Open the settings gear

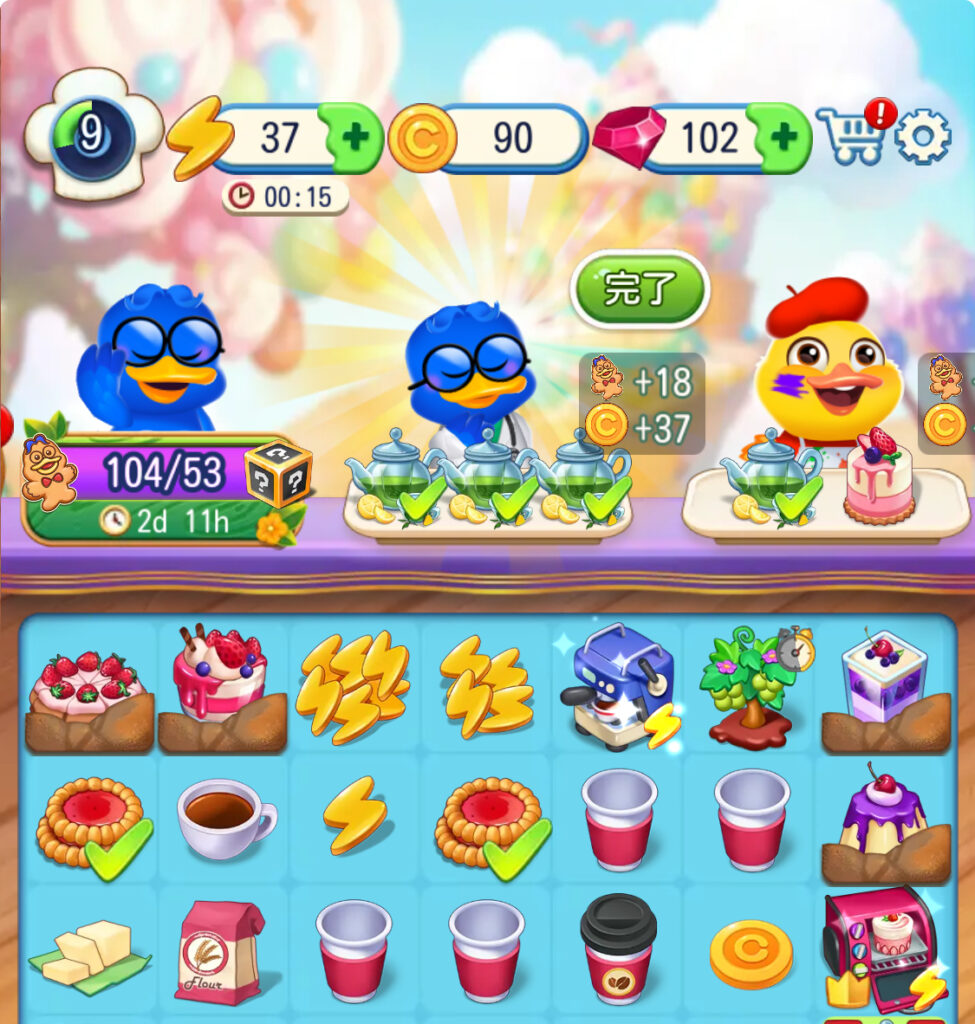coord(921,137)
